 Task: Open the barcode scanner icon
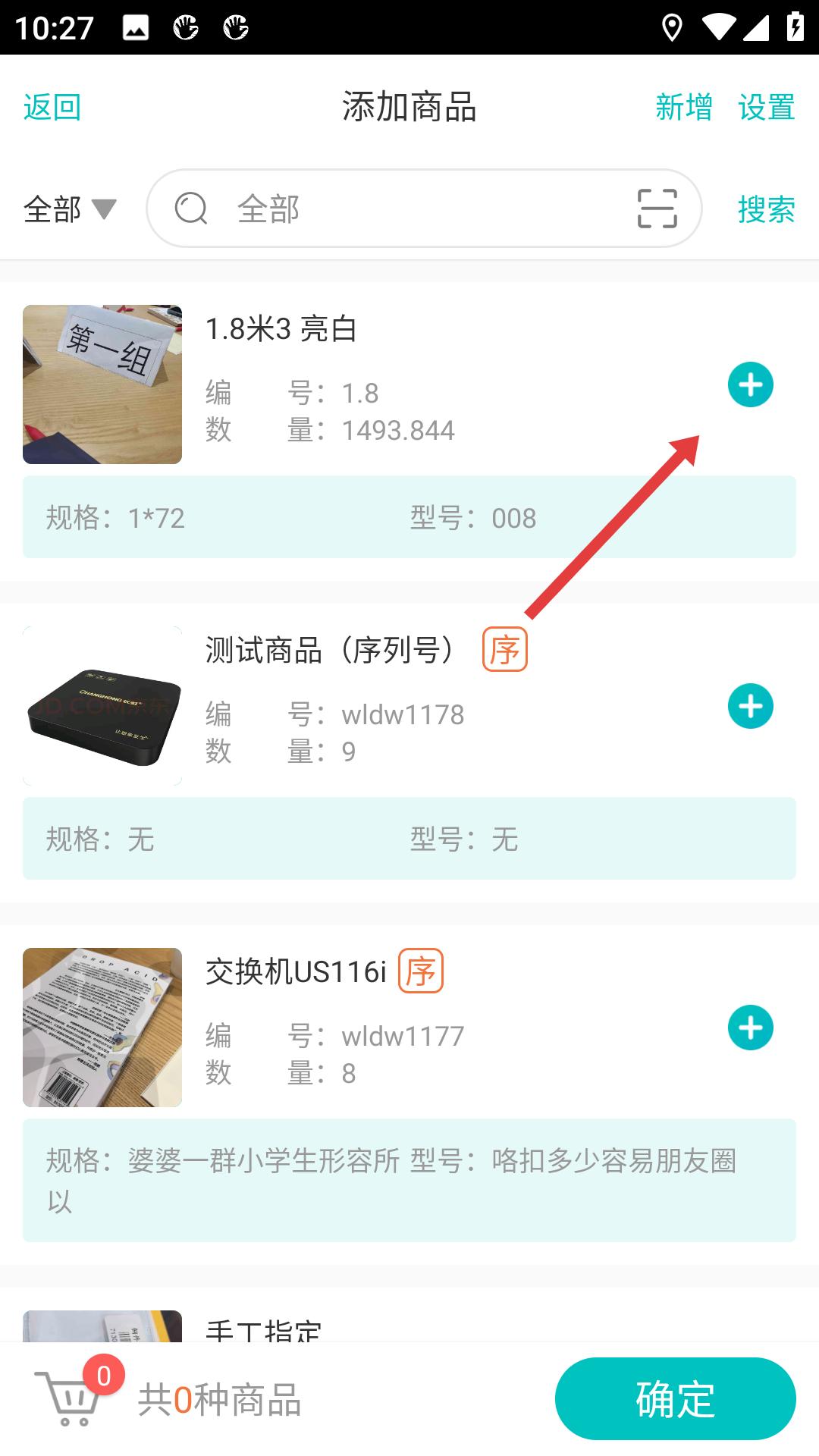click(x=657, y=209)
